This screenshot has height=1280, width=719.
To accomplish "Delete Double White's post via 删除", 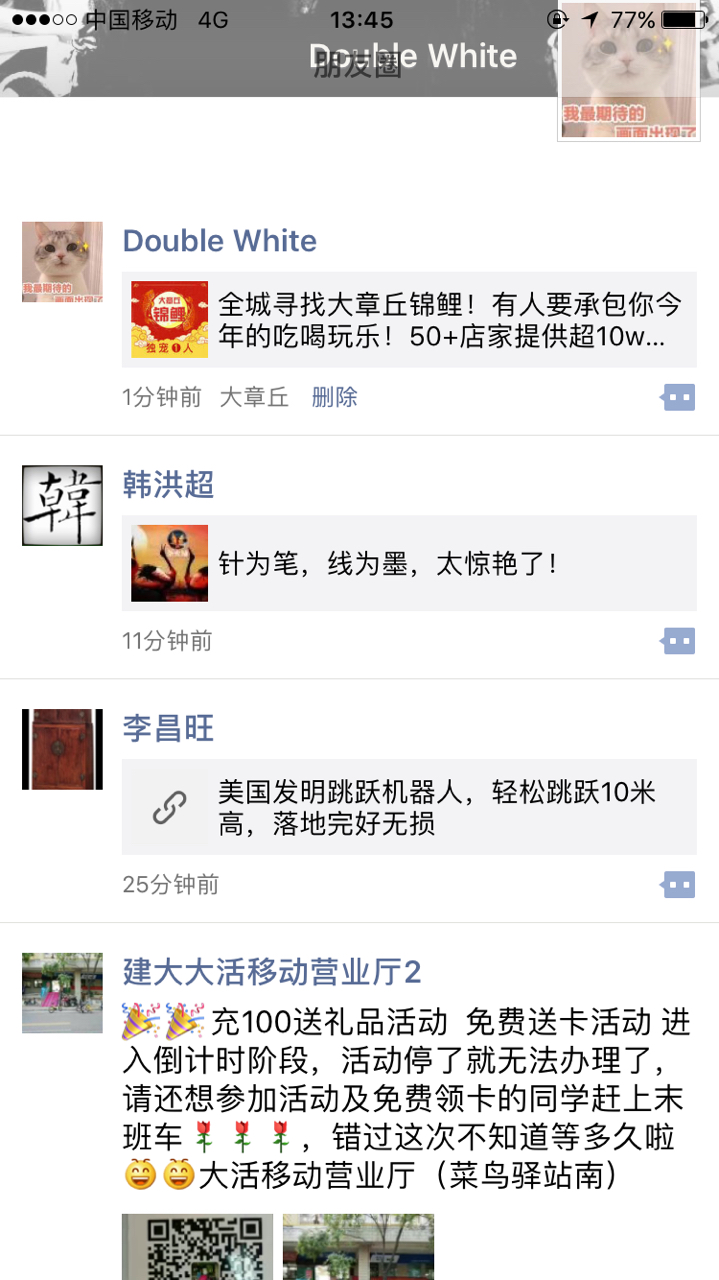I will click(334, 398).
